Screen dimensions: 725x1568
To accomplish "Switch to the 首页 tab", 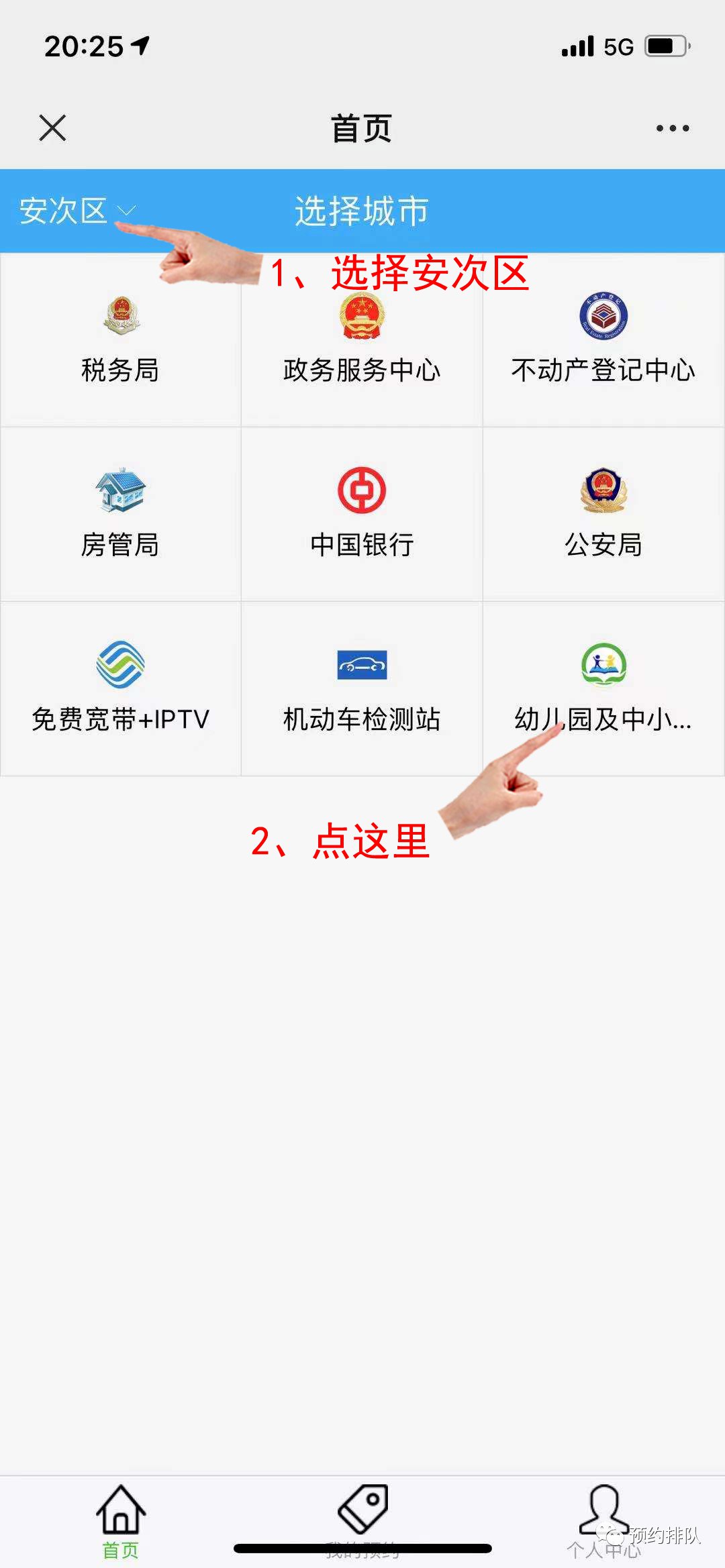I will (121, 1521).
